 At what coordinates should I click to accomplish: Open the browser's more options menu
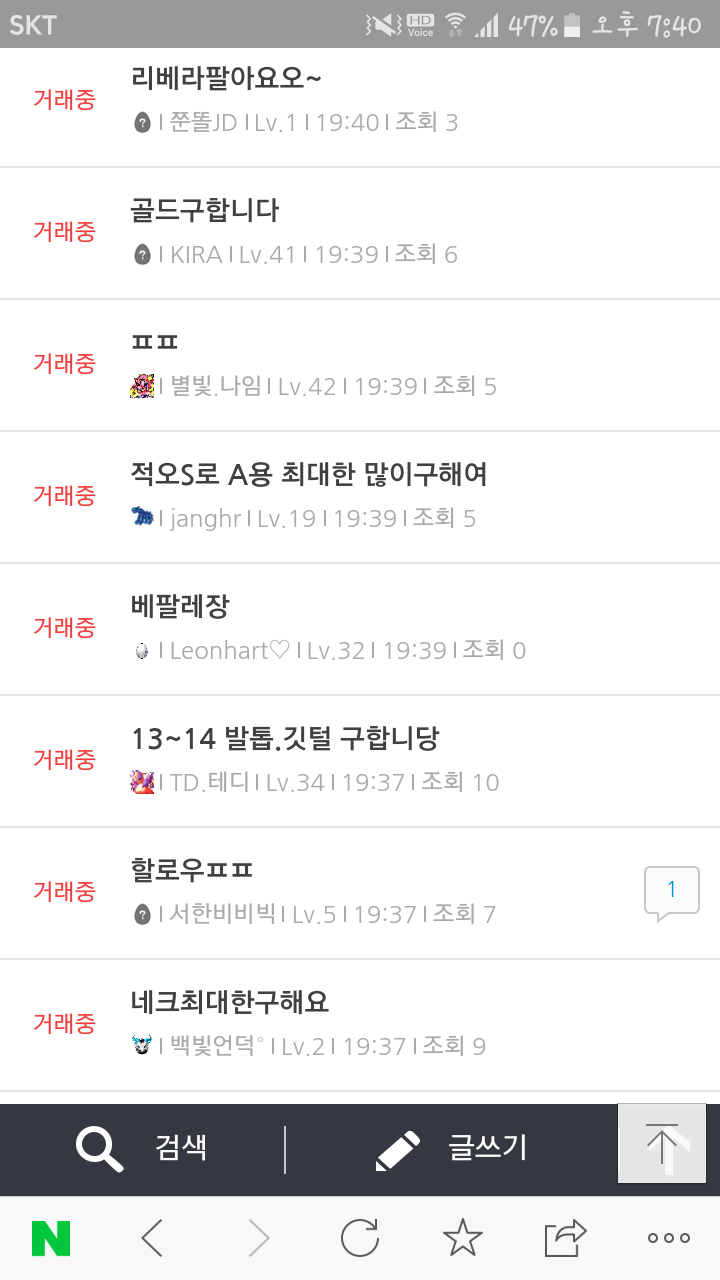[x=668, y=1239]
